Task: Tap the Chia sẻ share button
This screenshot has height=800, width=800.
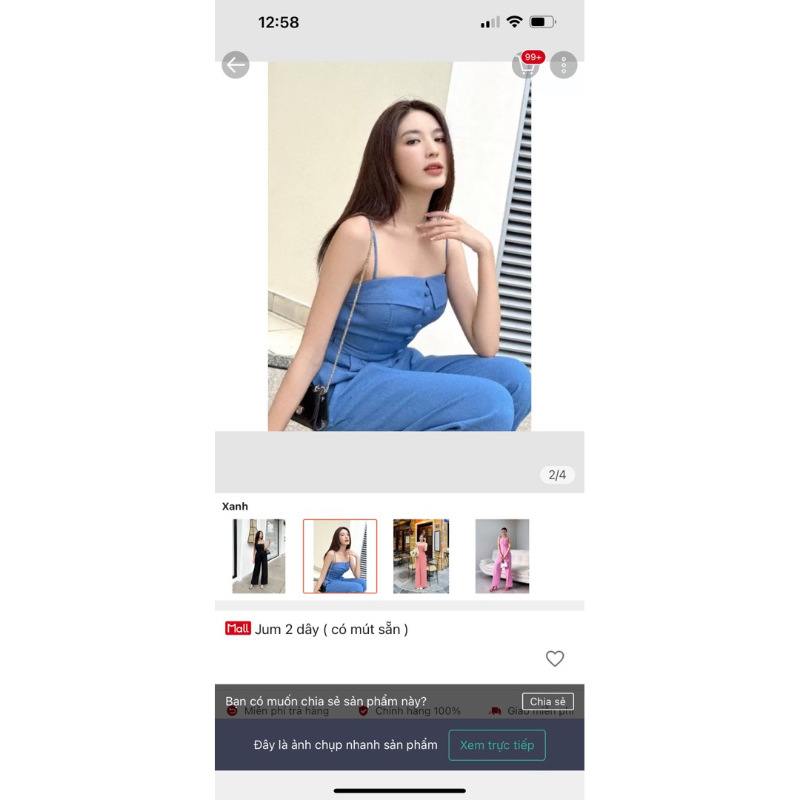Action: [x=547, y=701]
